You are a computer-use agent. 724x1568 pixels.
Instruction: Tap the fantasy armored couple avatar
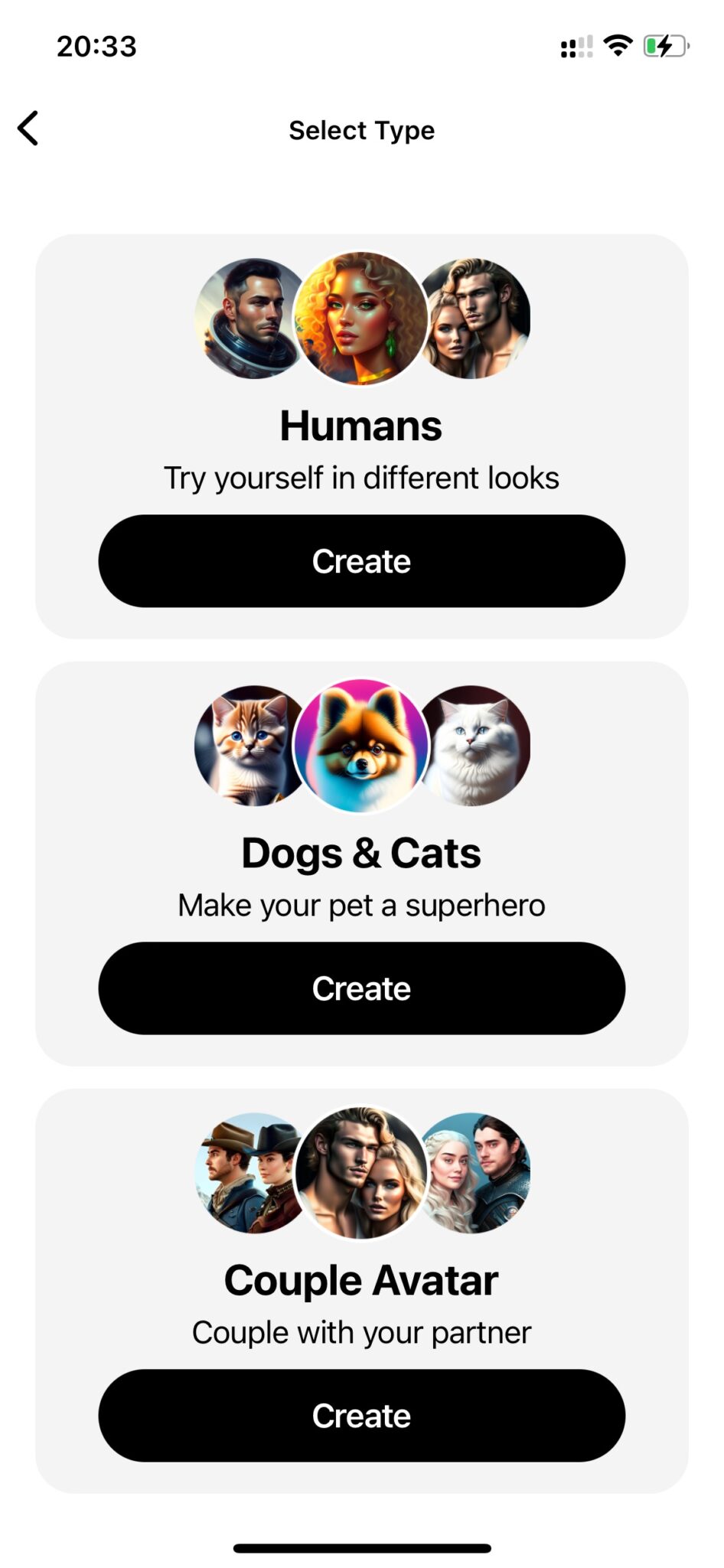tap(476, 1173)
